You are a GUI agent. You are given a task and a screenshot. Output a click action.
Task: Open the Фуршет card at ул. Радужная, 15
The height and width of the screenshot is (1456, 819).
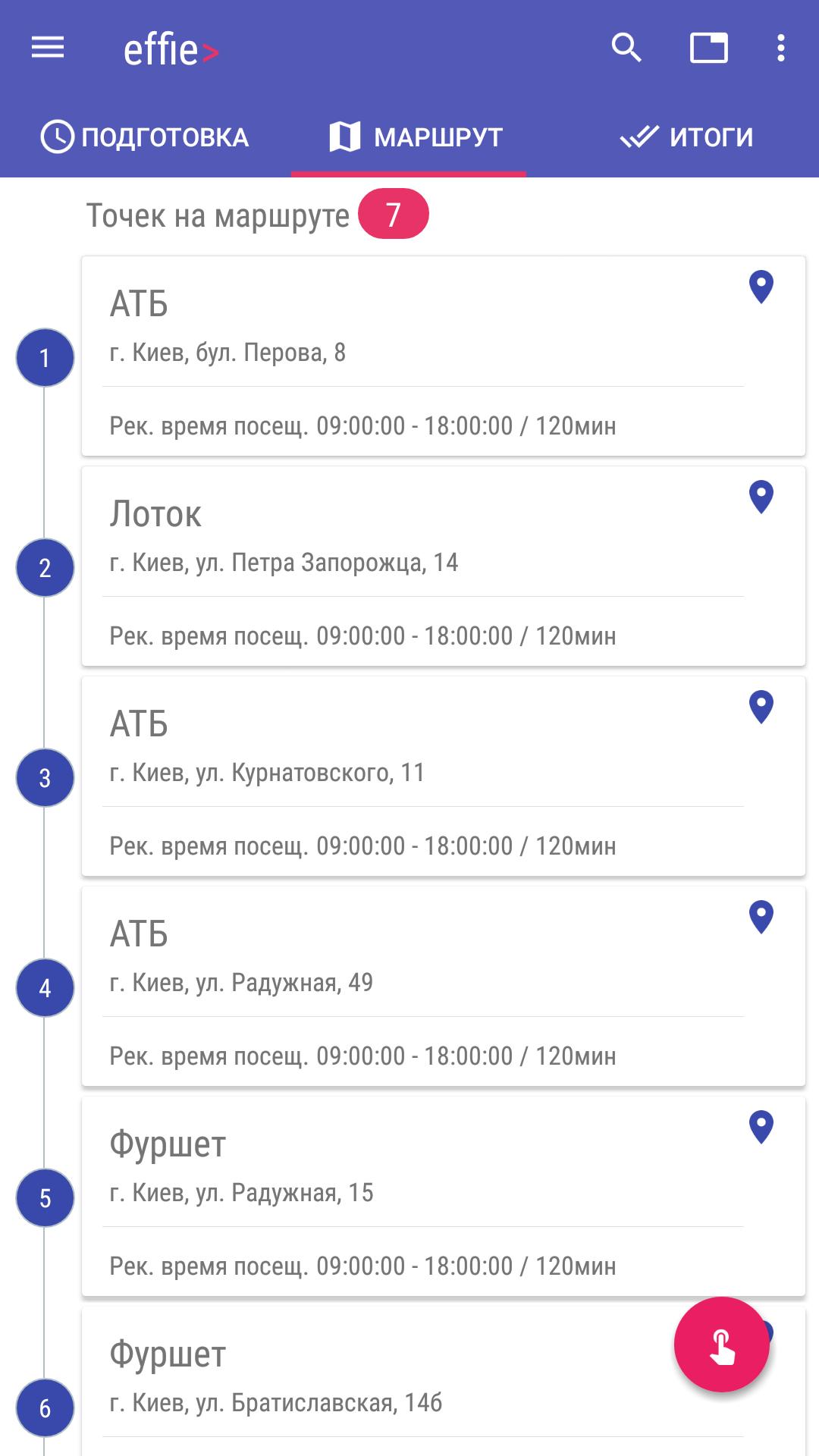444,1197
